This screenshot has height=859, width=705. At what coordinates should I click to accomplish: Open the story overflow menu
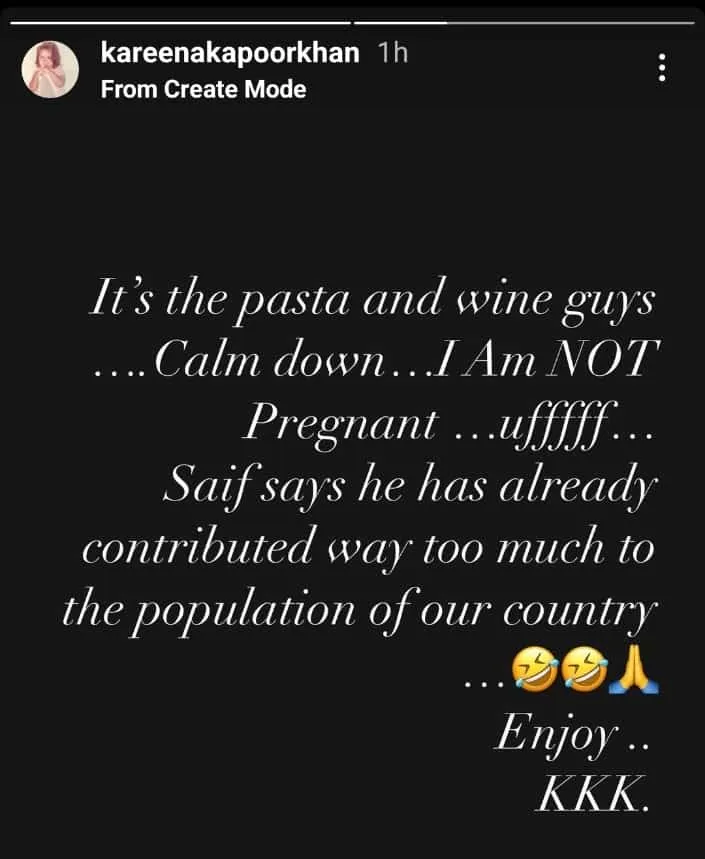661,68
